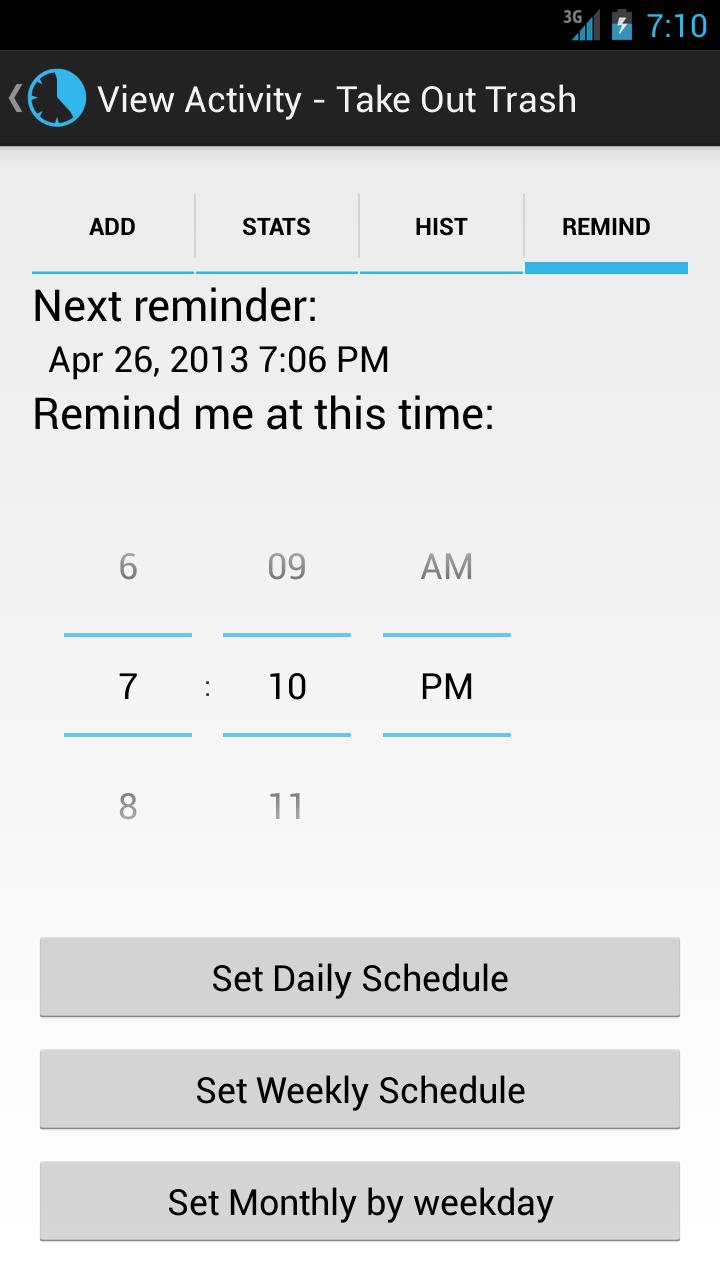Switch to the ADD tab
720x1280 pixels.
112,228
